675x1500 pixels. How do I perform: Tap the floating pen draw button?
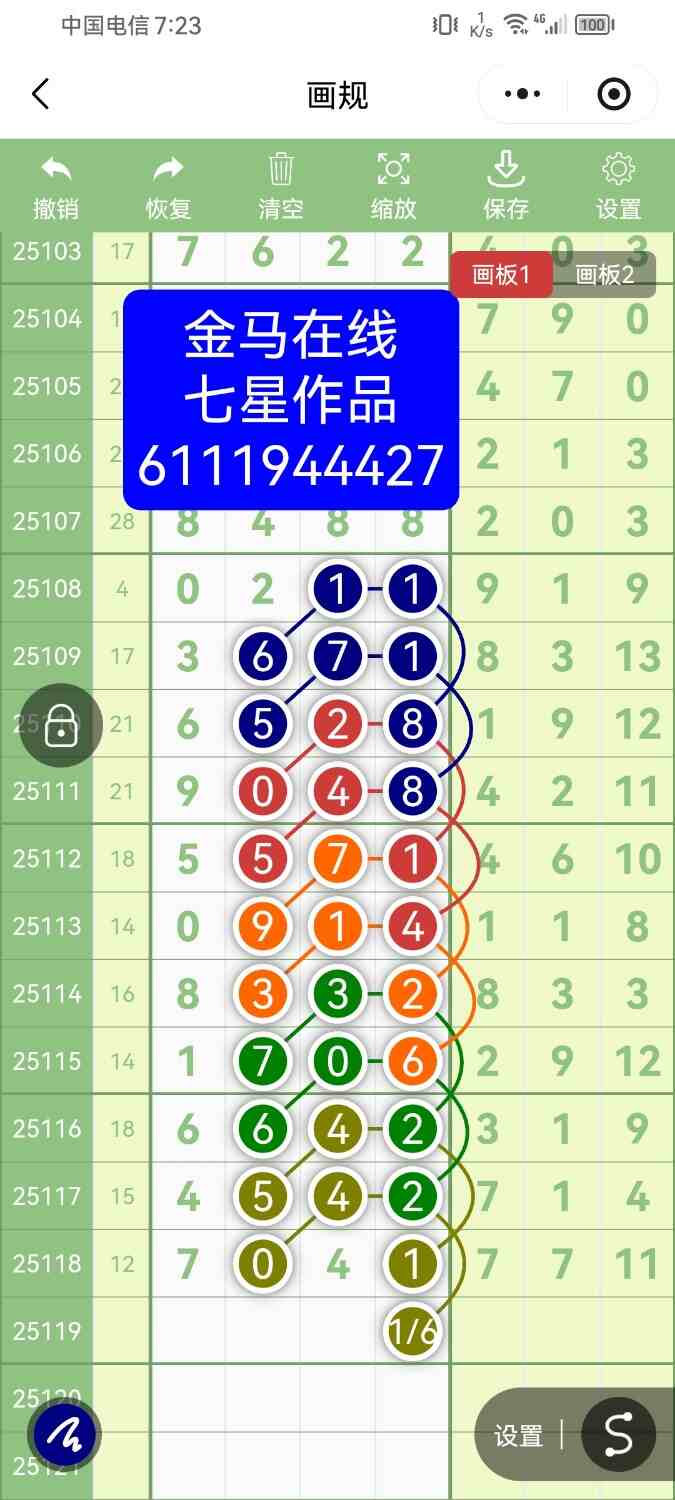click(x=65, y=1435)
